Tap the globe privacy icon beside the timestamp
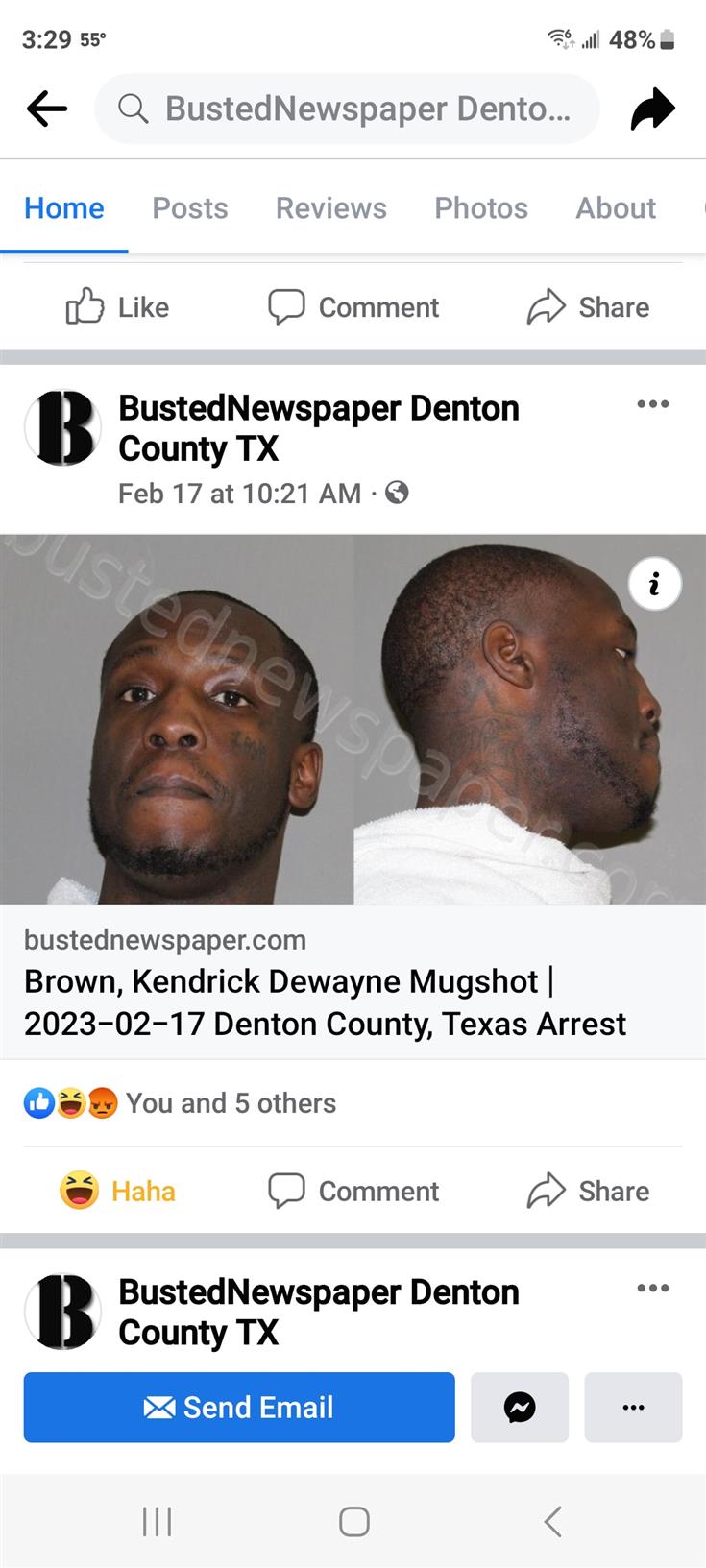 pyautogui.click(x=397, y=494)
